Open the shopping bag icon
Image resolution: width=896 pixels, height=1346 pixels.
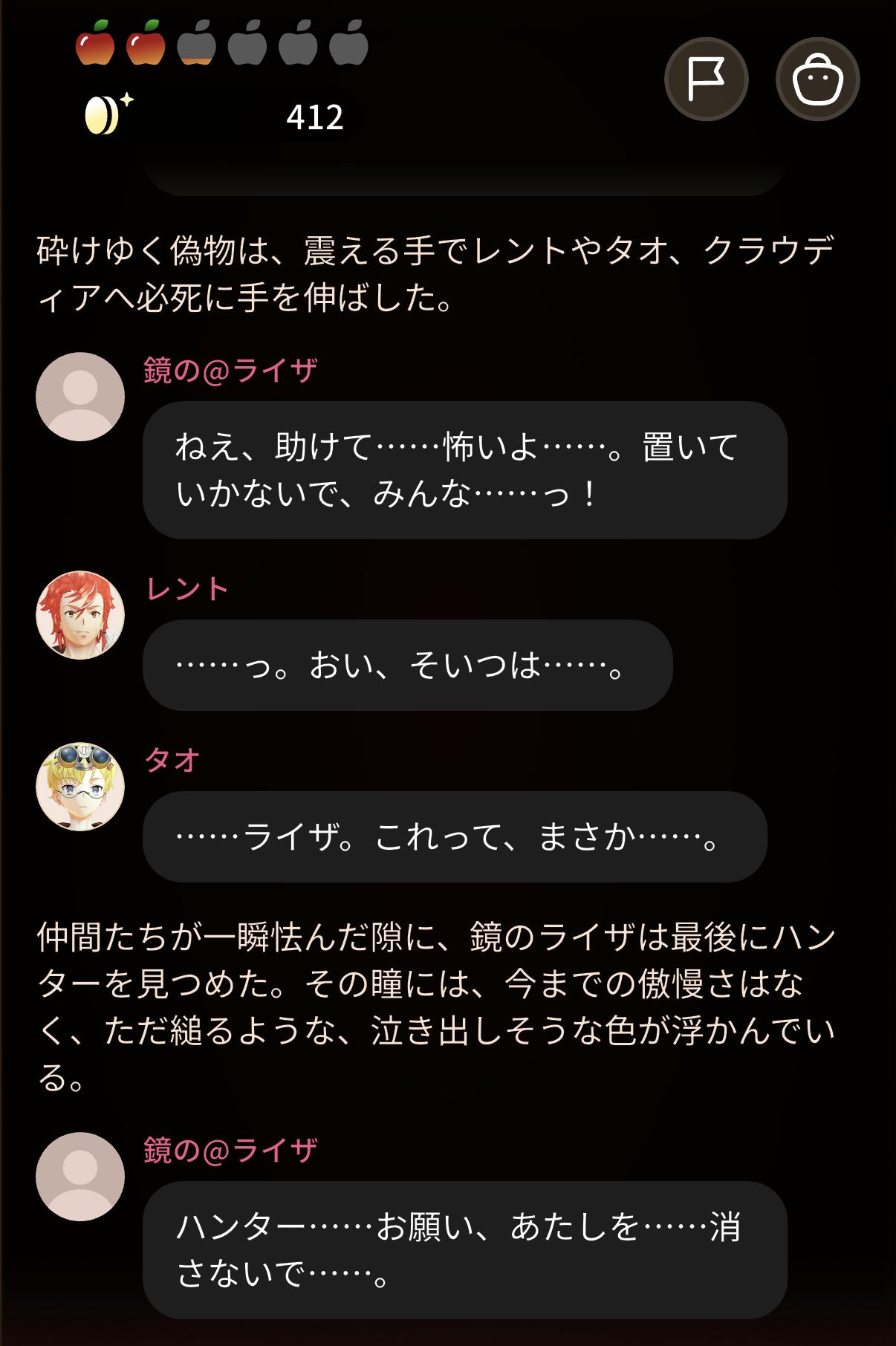point(817,79)
